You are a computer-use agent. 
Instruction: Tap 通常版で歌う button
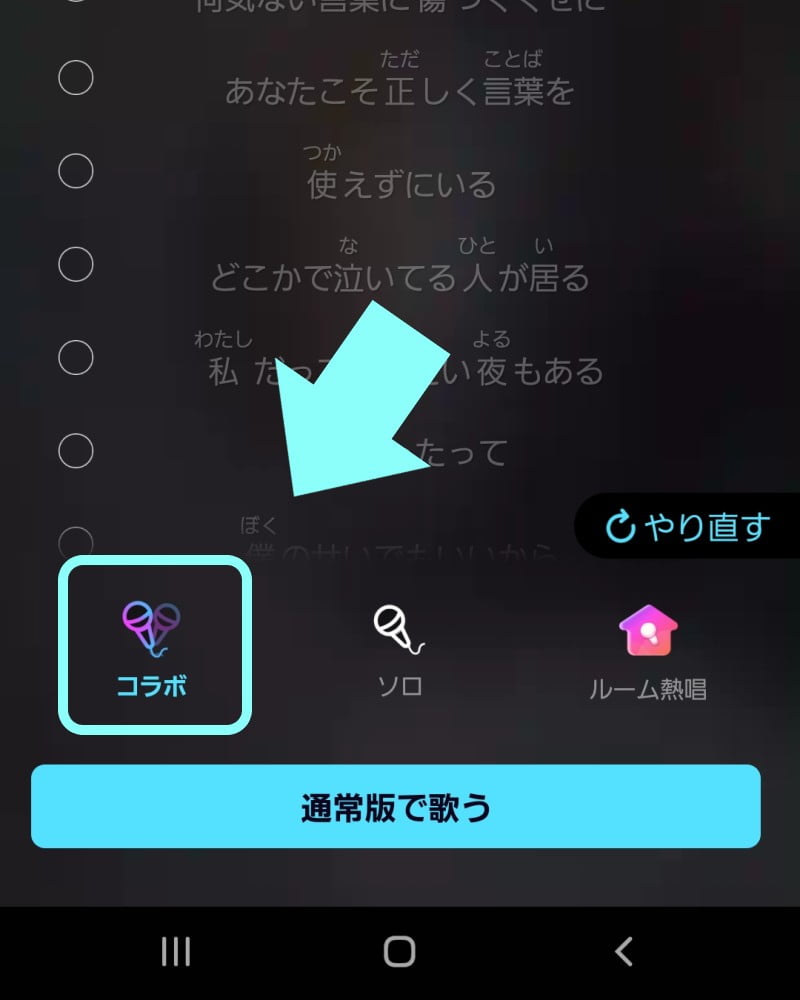pyautogui.click(x=396, y=807)
